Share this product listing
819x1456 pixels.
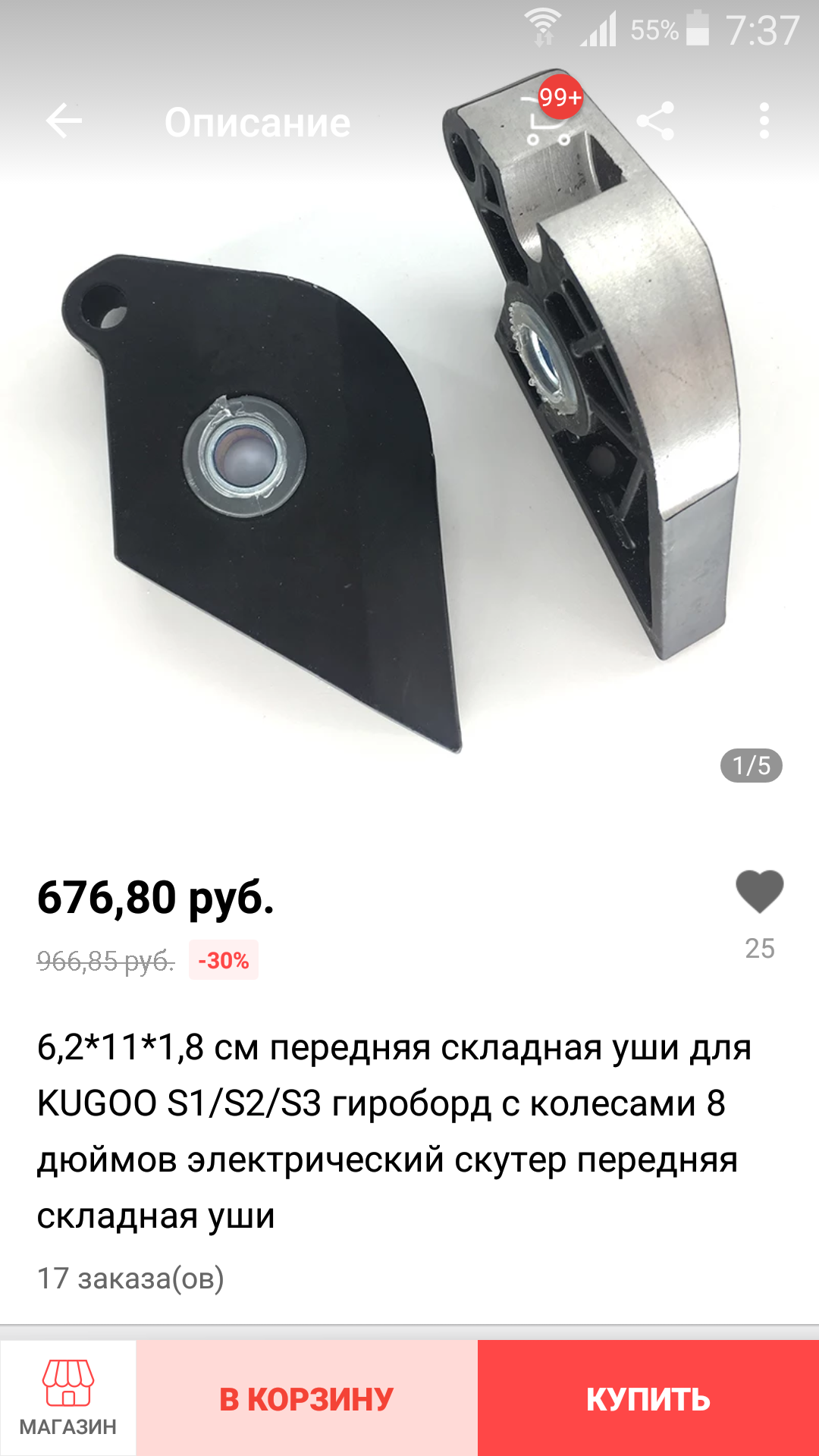click(x=655, y=121)
